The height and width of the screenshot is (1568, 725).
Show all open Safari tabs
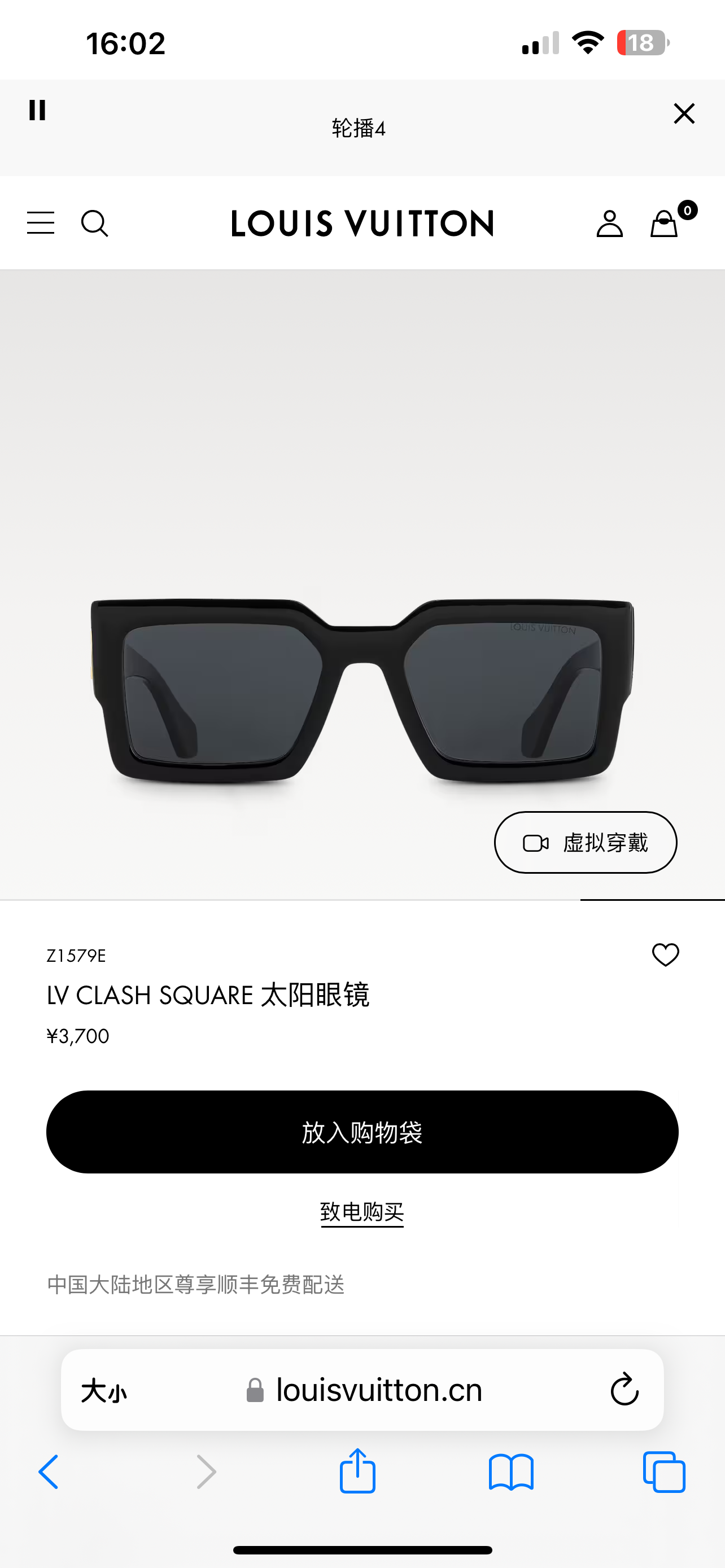(x=664, y=1472)
